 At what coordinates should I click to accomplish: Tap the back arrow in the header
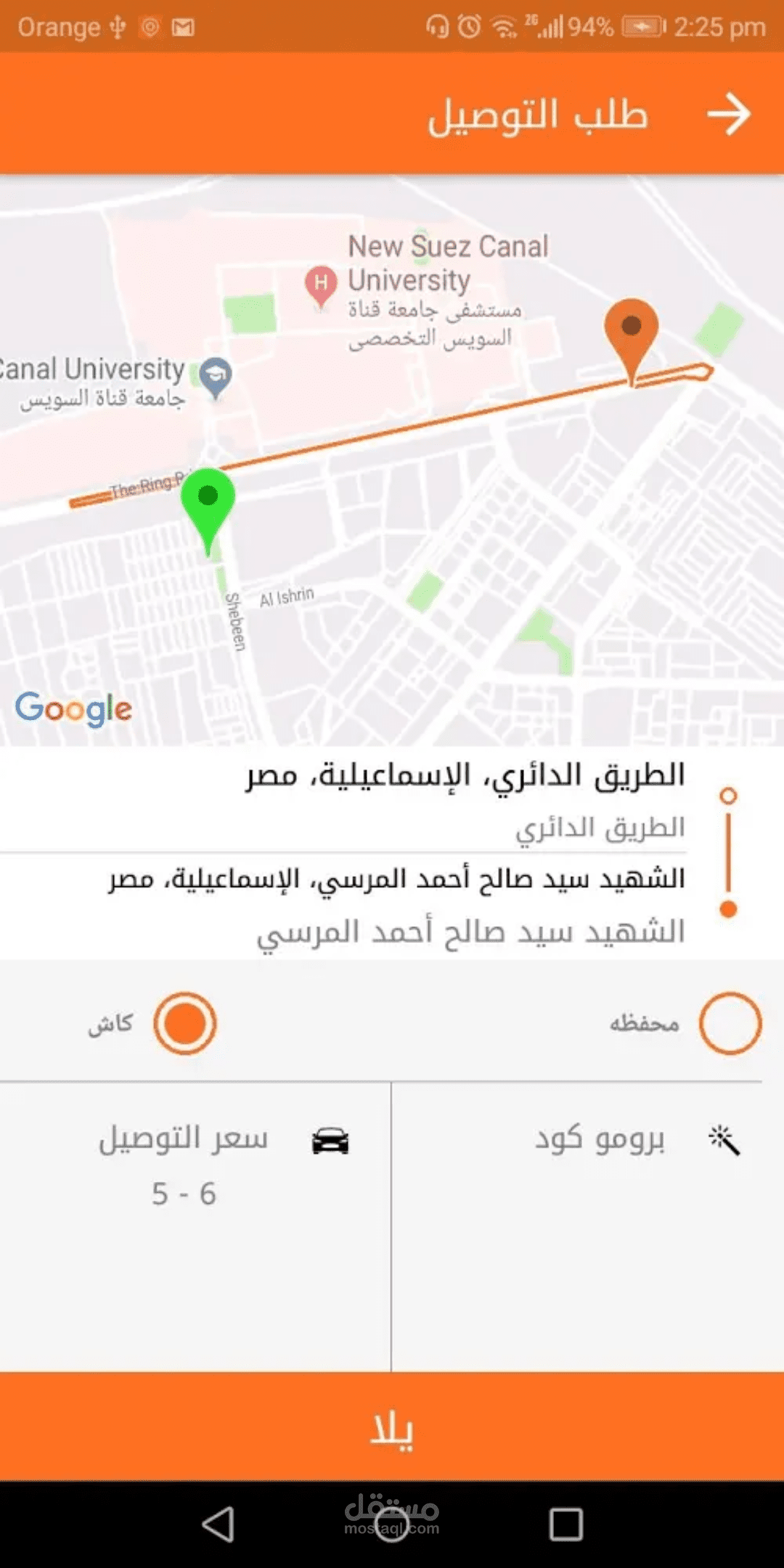click(728, 114)
